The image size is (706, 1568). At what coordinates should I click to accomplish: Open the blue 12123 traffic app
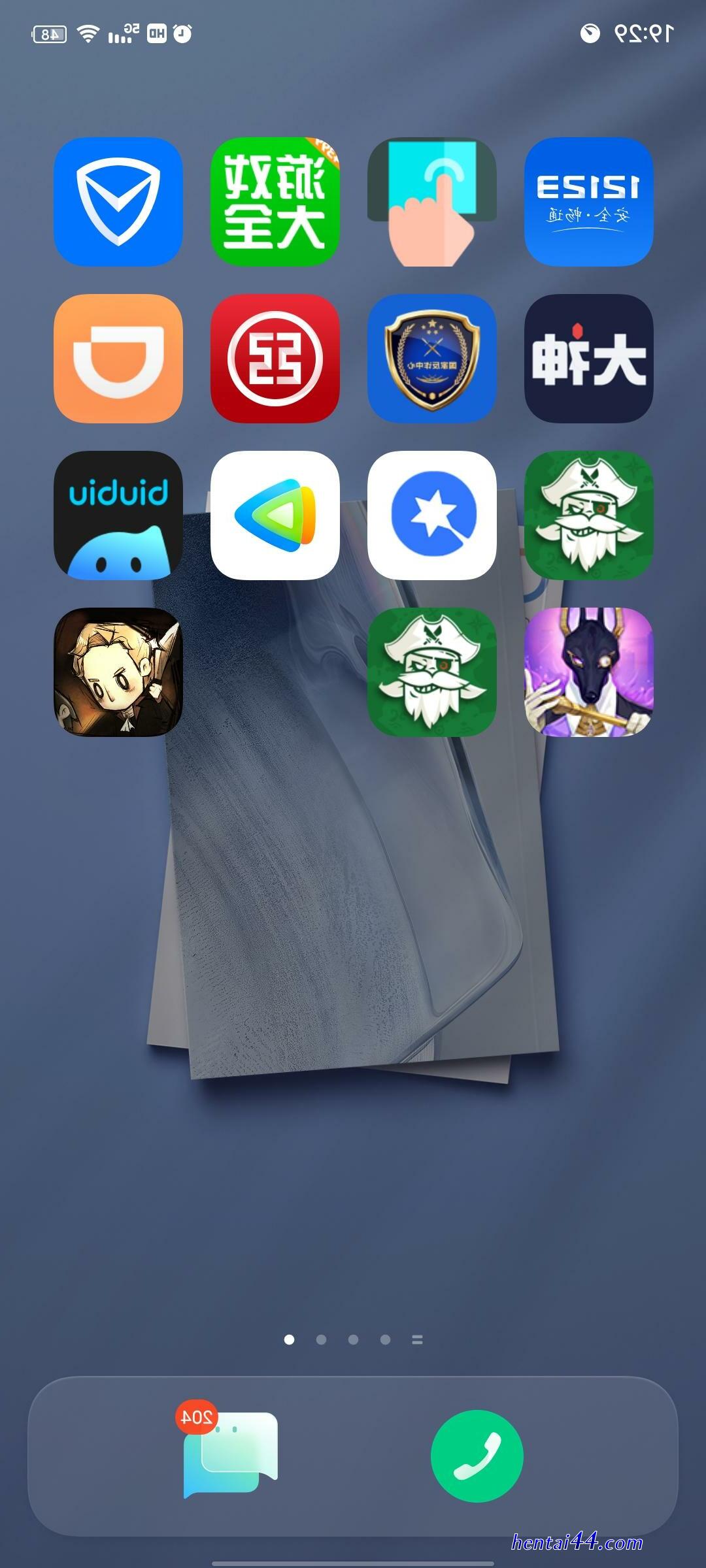[x=588, y=201]
